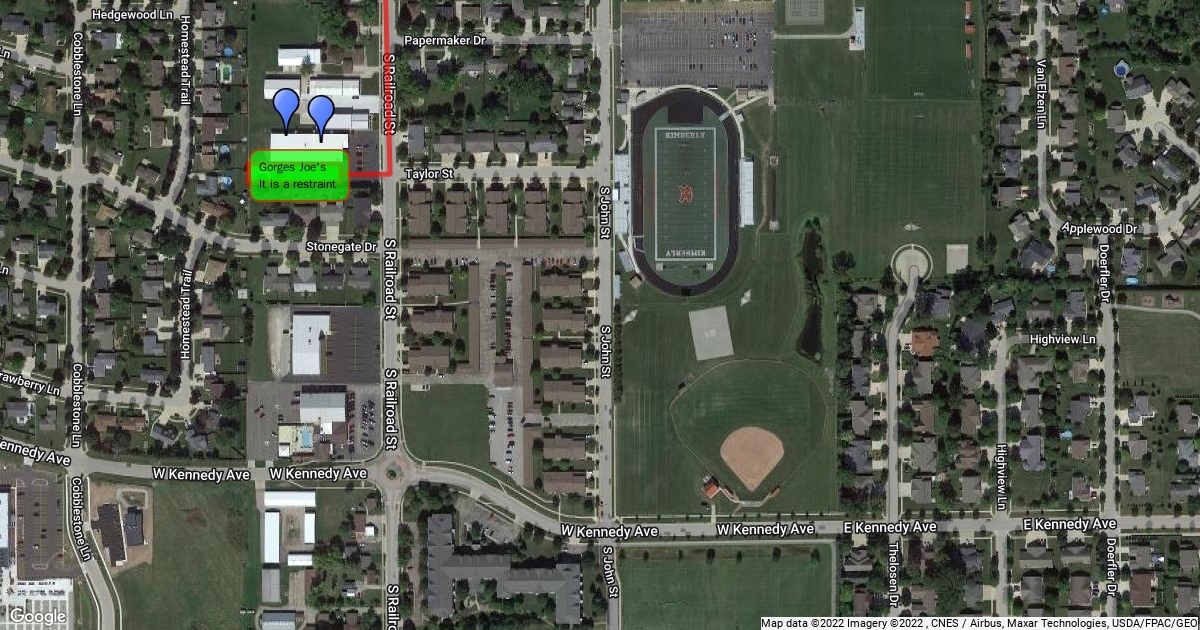Select the blue pin closest to S Railroad St
The image size is (1200, 630).
[321, 111]
